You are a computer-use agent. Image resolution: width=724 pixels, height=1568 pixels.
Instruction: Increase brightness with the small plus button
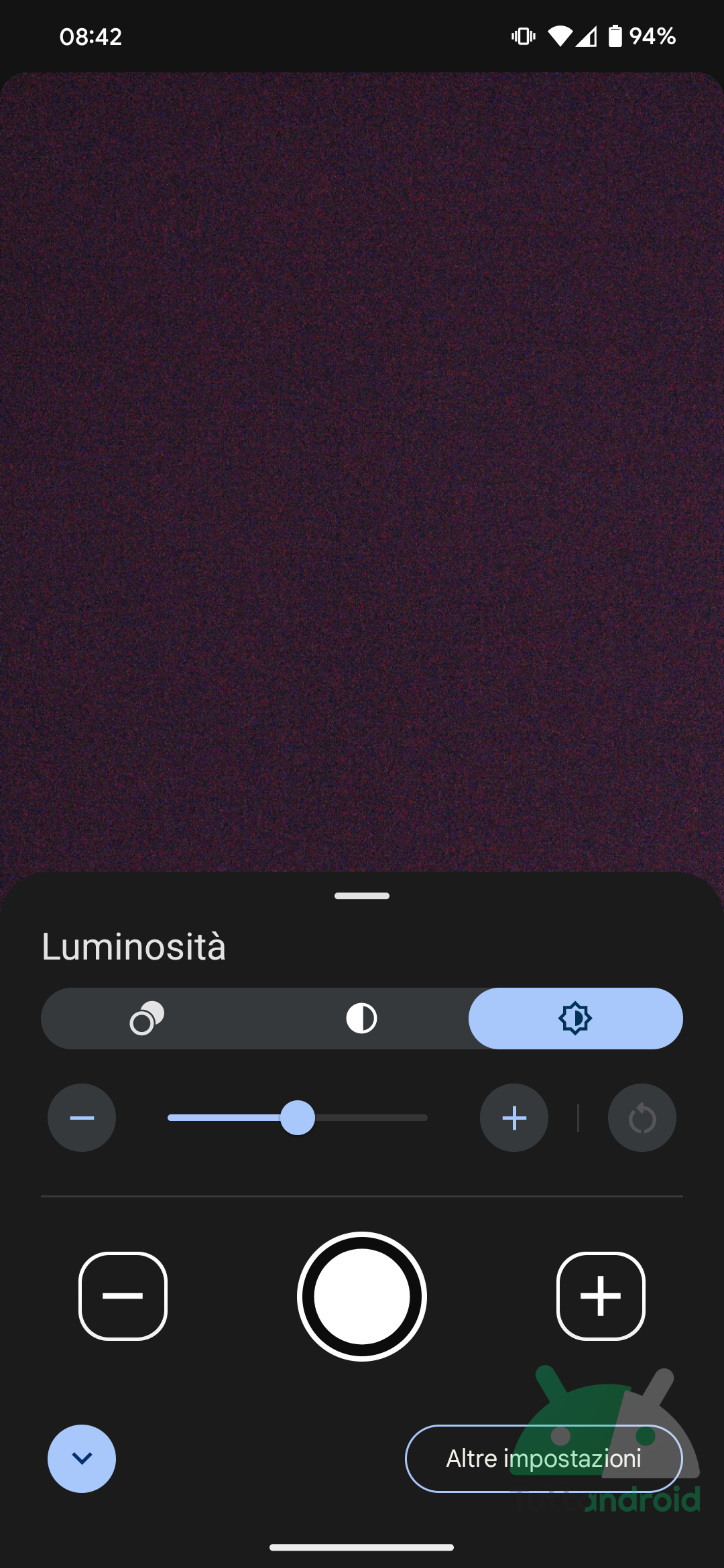click(x=514, y=1118)
